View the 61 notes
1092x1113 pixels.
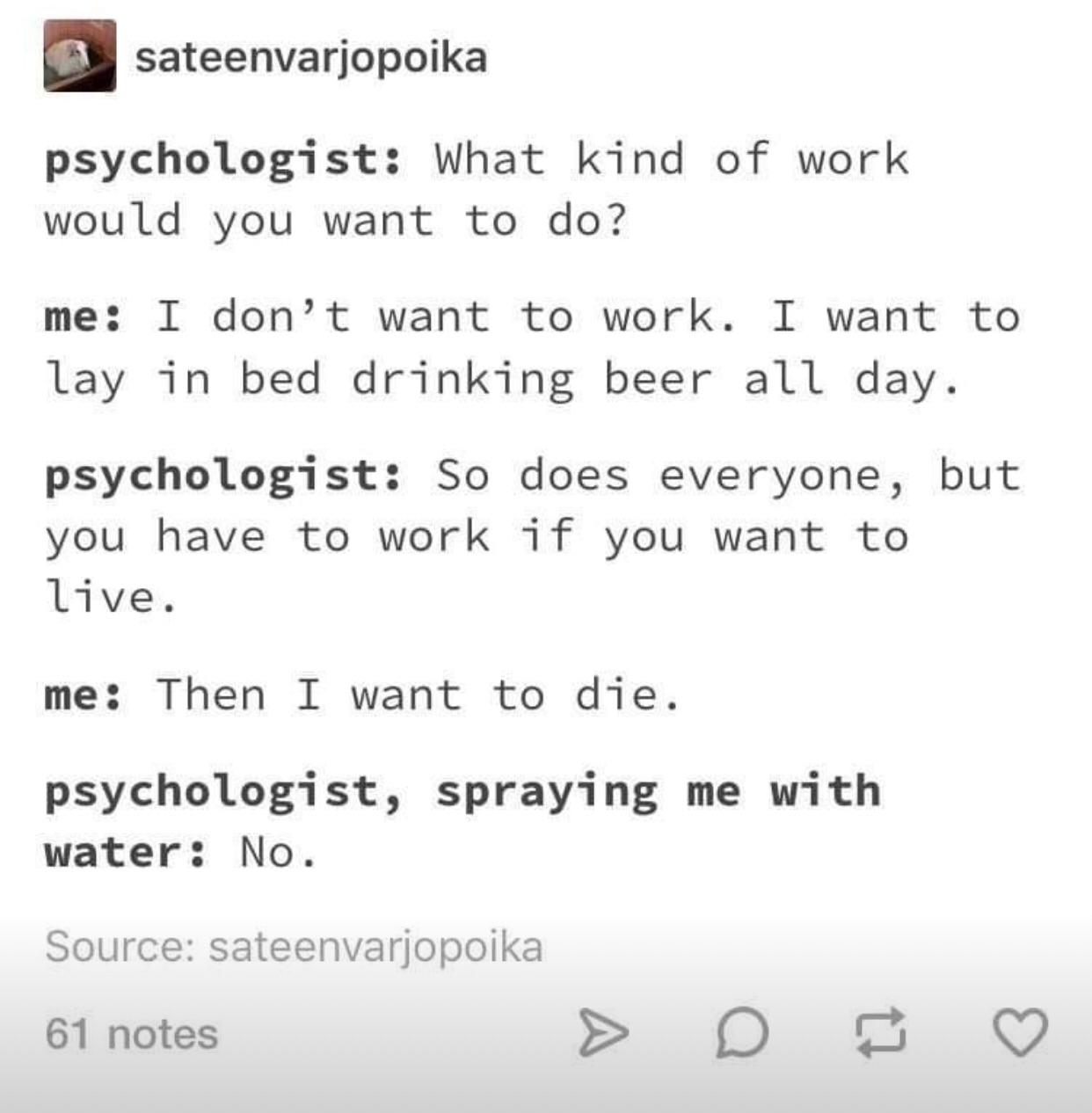131,1034
